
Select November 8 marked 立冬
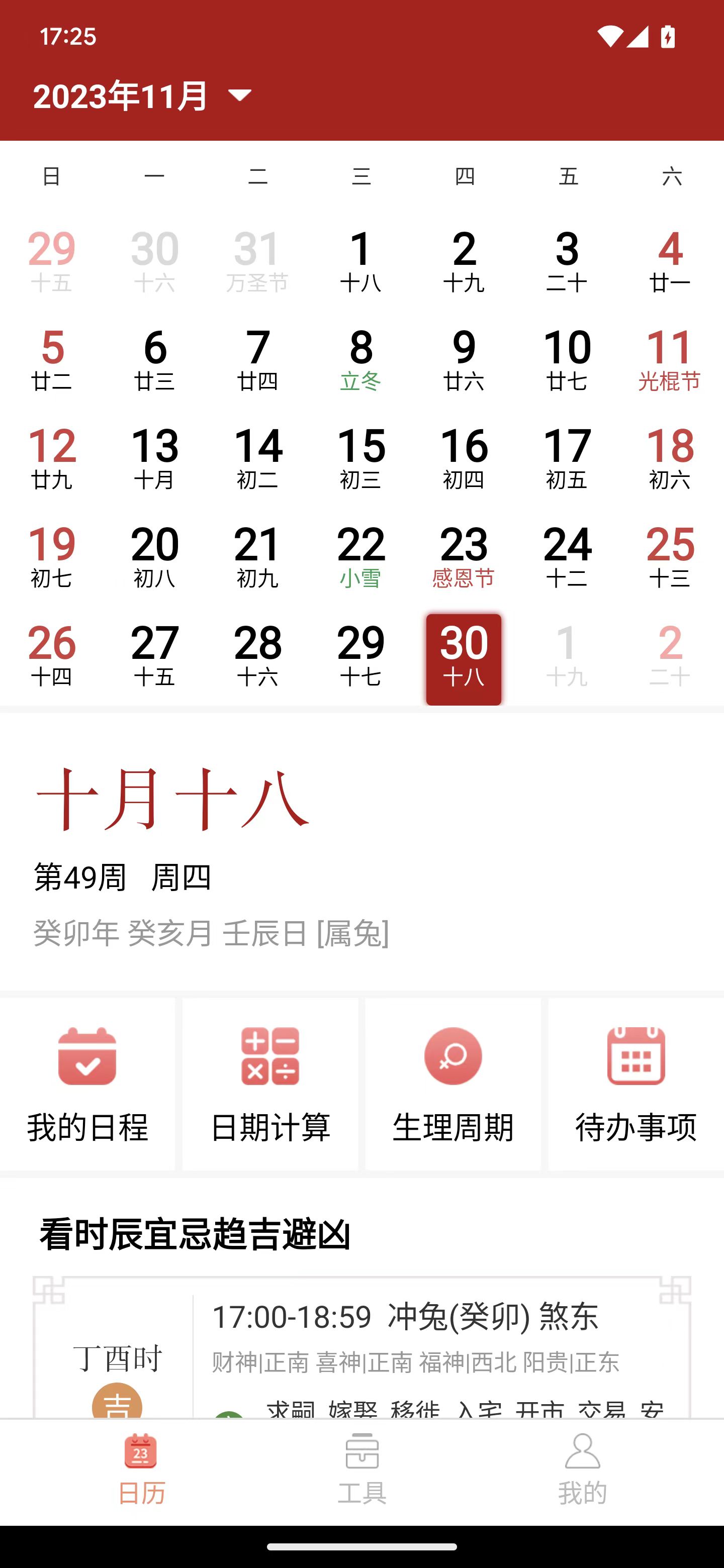[361, 360]
